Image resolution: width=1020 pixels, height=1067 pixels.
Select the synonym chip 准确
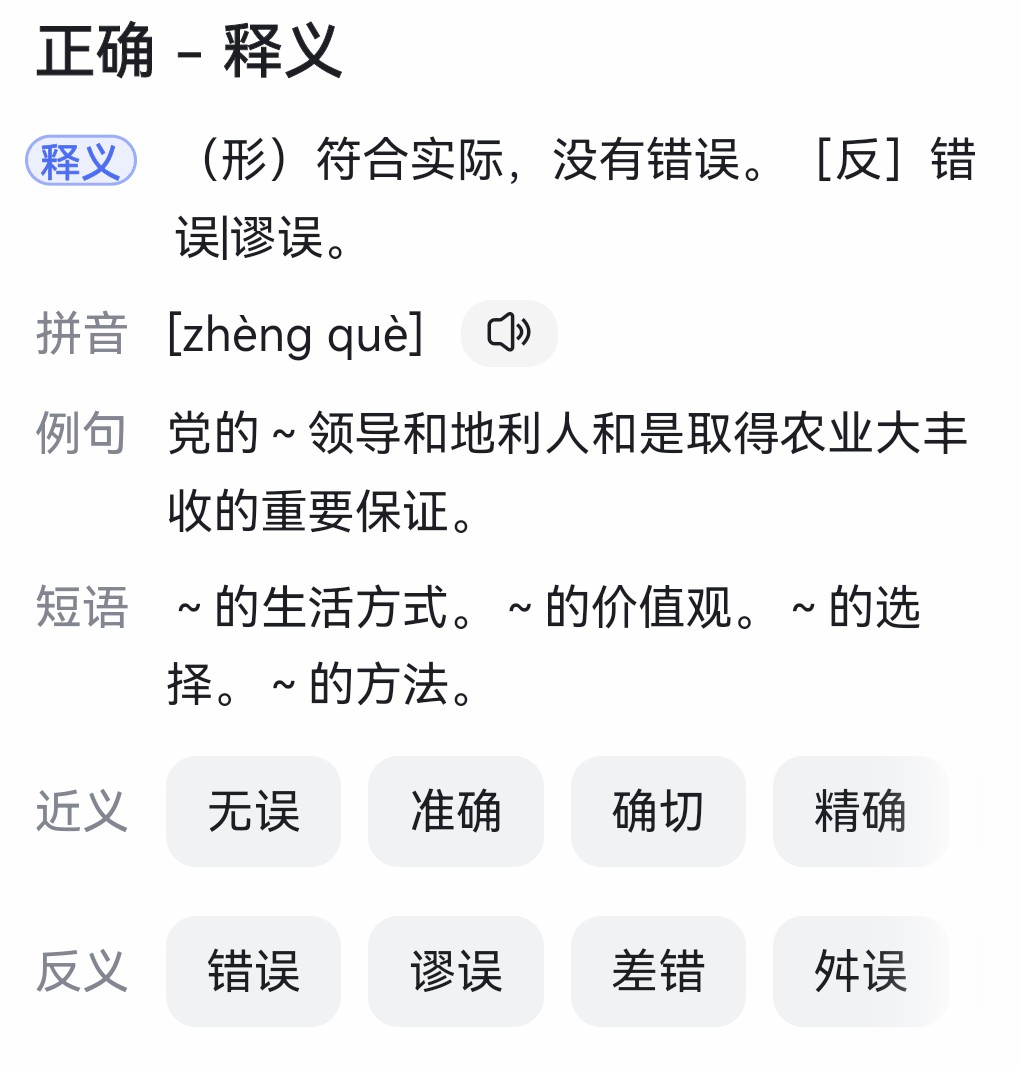click(x=456, y=811)
